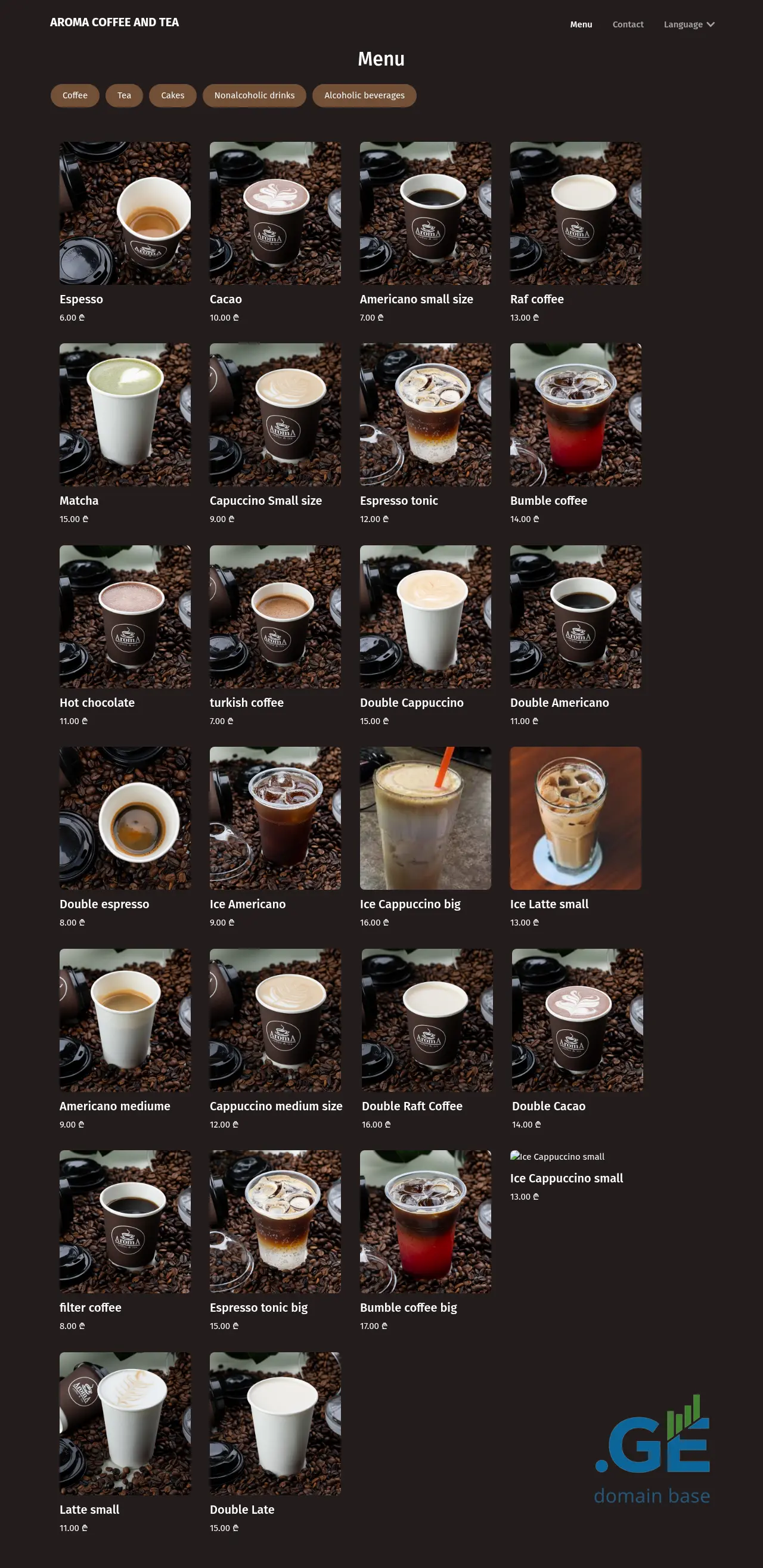Select the Tea category filter

click(x=123, y=95)
